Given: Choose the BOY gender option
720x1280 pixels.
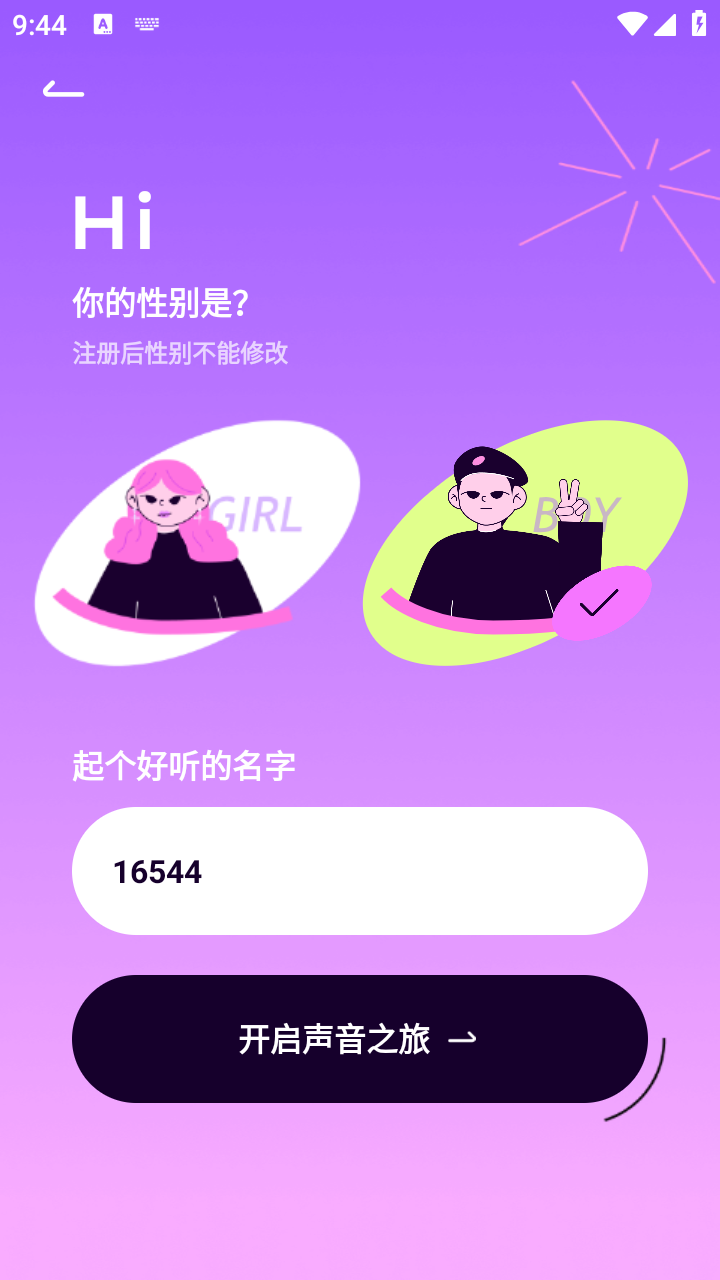Looking at the screenshot, I should pos(524,543).
